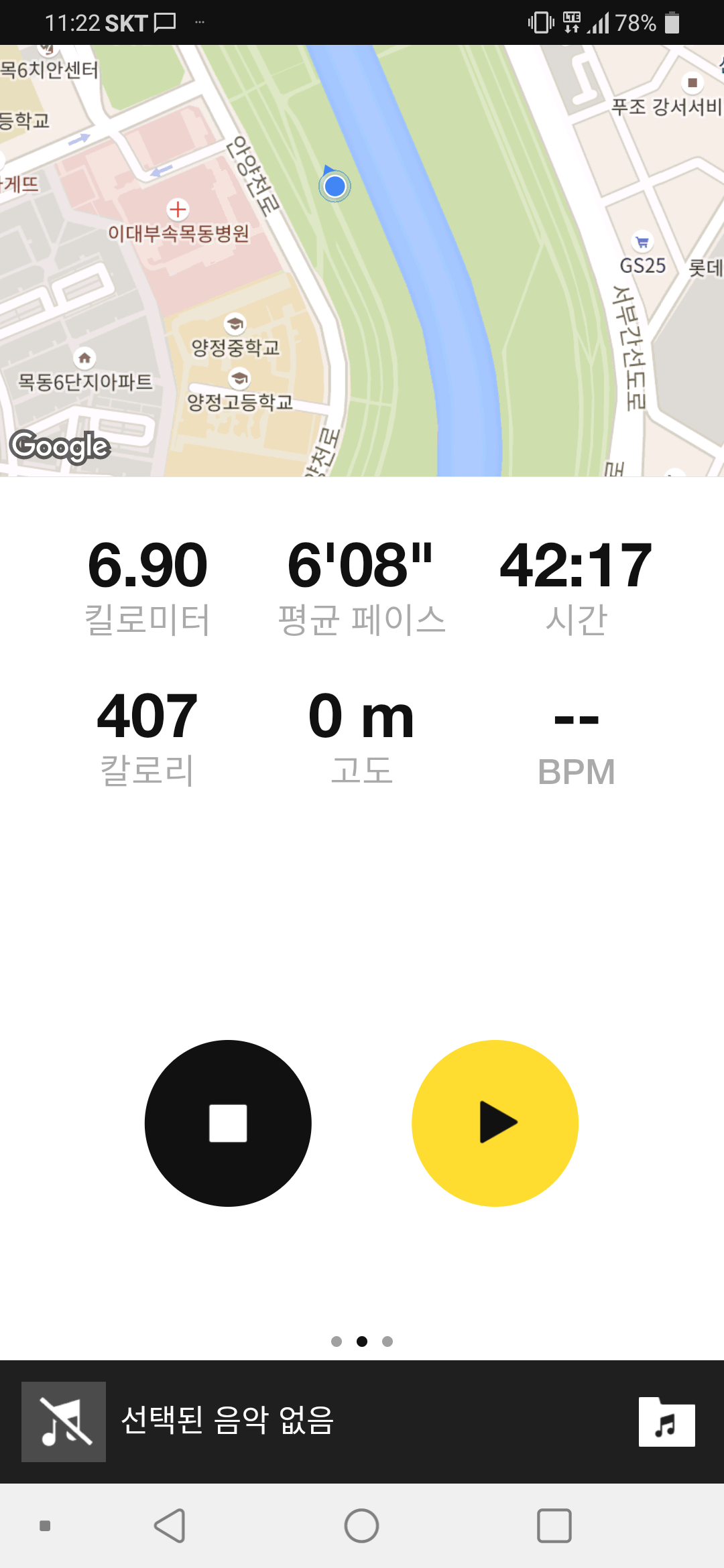This screenshot has width=724, height=1568.
Task: Stop the paused run
Action: tap(228, 1123)
